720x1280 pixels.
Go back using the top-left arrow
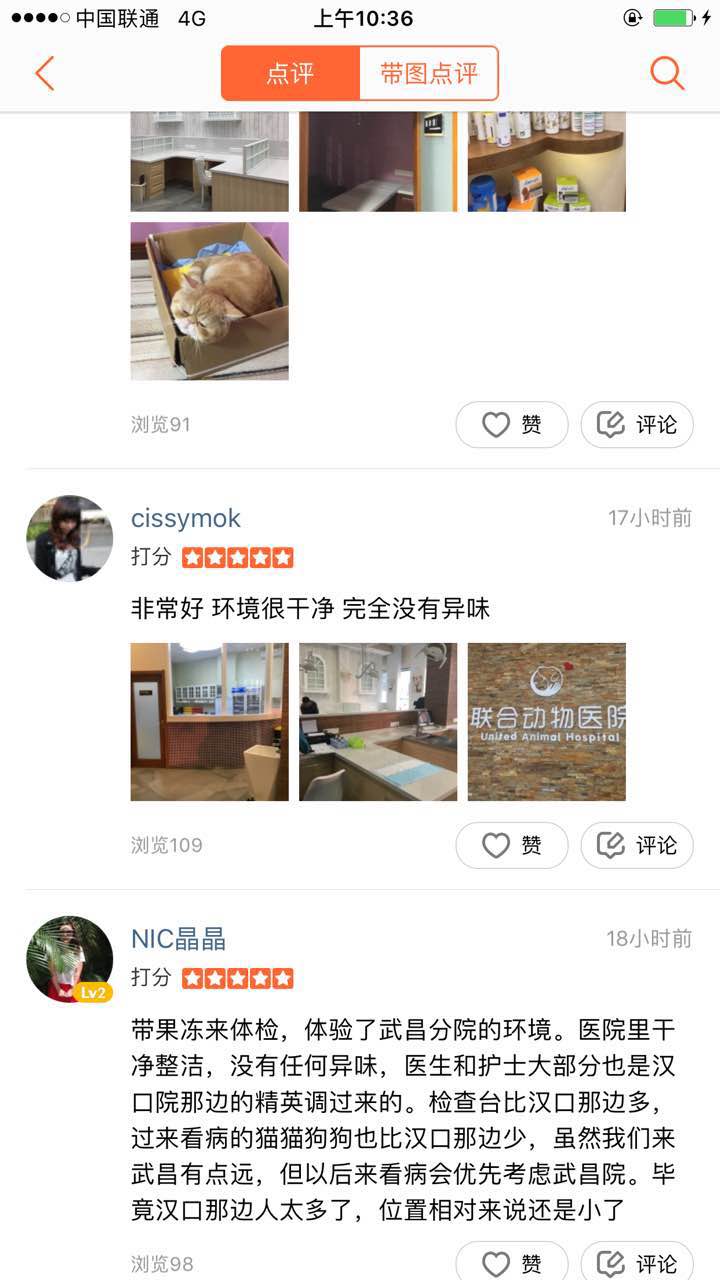coord(44,73)
